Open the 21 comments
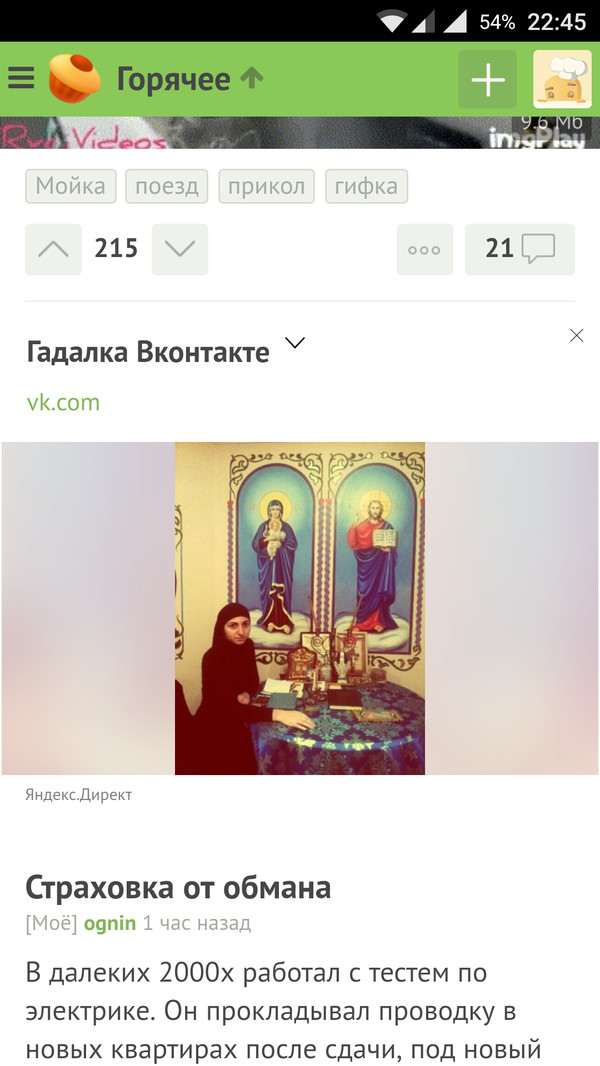This screenshot has width=600, height=1066. tap(519, 249)
